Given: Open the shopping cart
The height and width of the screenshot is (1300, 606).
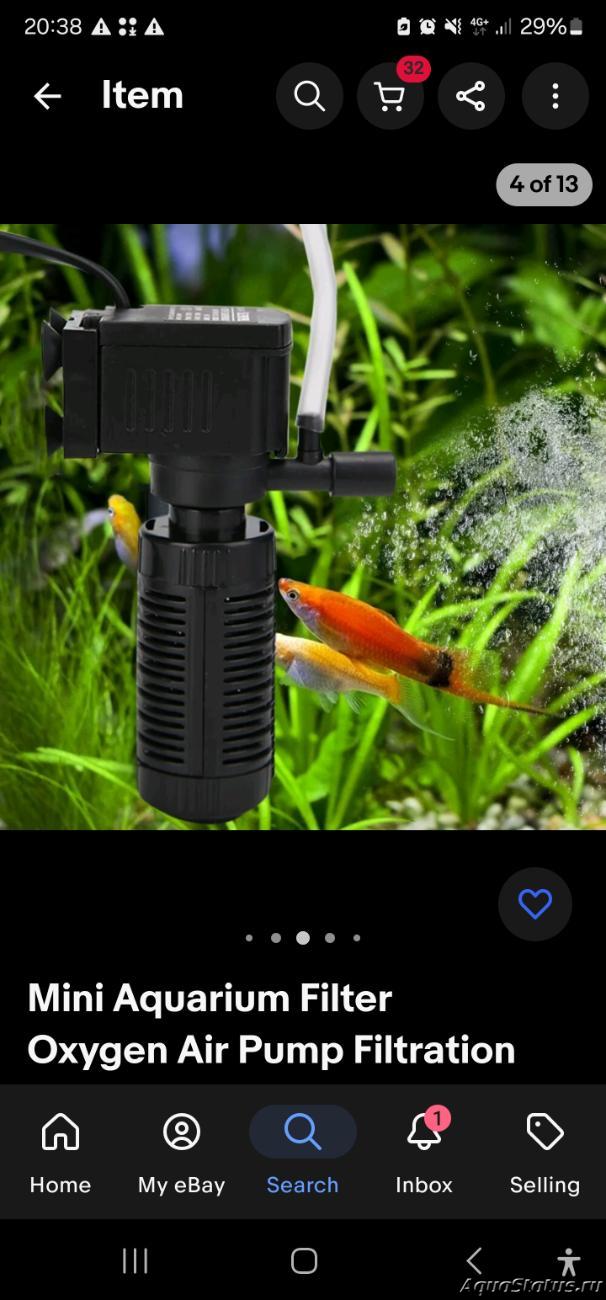Looking at the screenshot, I should (390, 96).
